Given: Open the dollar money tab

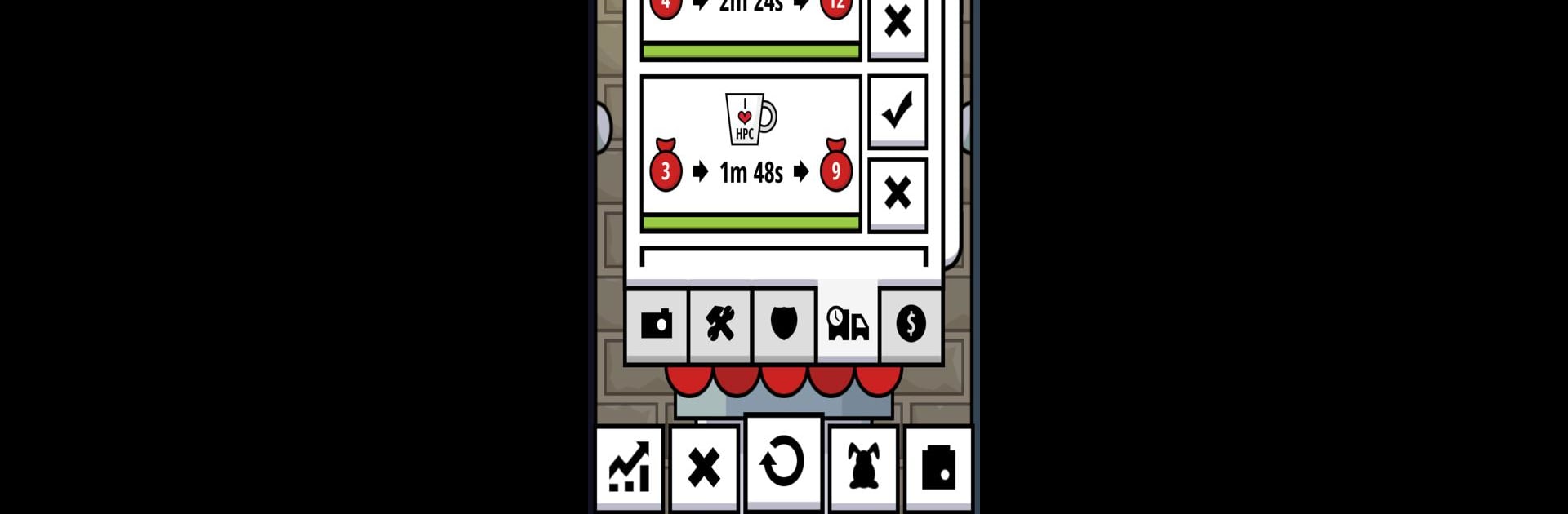Looking at the screenshot, I should click(x=911, y=324).
